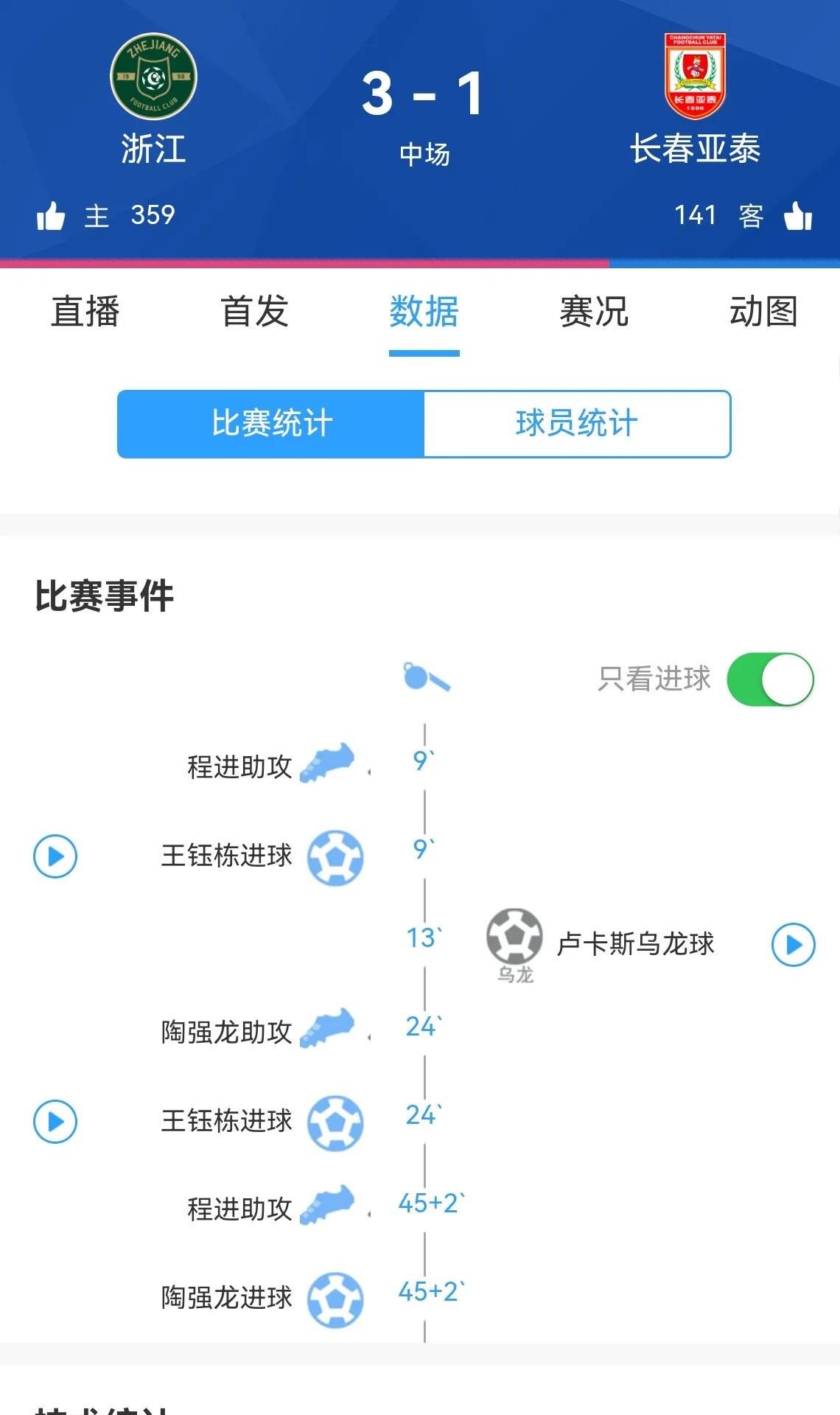The width and height of the screenshot is (840, 1415).
Task: Play the clip for 卢卡斯乌龙球
Action: coord(792,943)
